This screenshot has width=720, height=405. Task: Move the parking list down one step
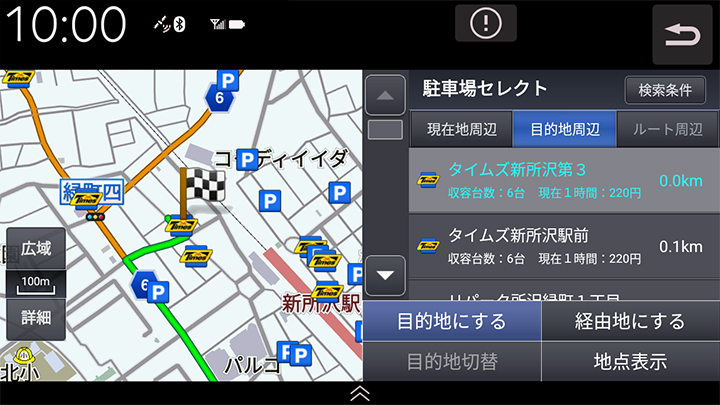click(x=385, y=274)
